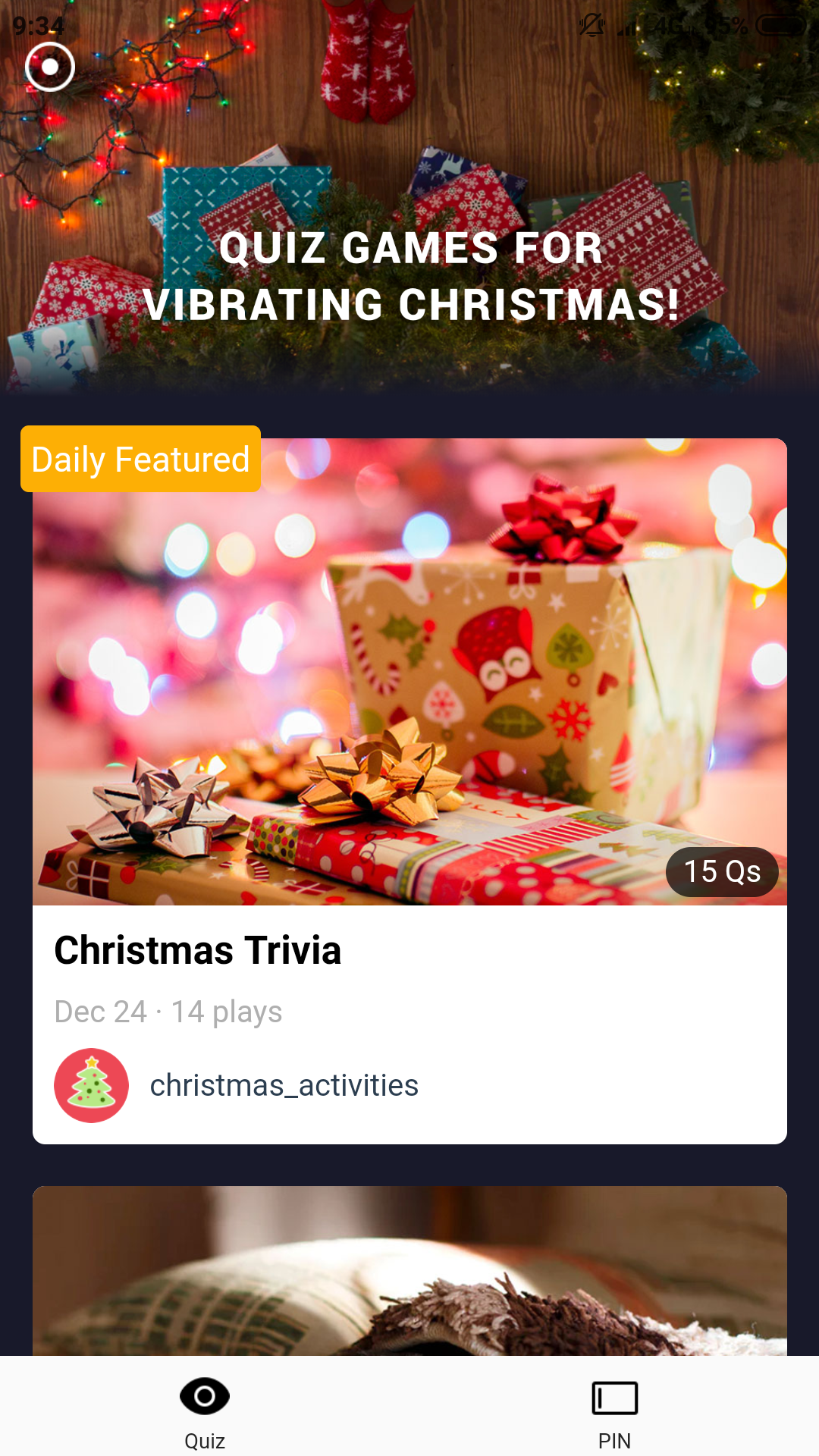
Task: Tap the circular icon at top left
Action: coord(50,67)
